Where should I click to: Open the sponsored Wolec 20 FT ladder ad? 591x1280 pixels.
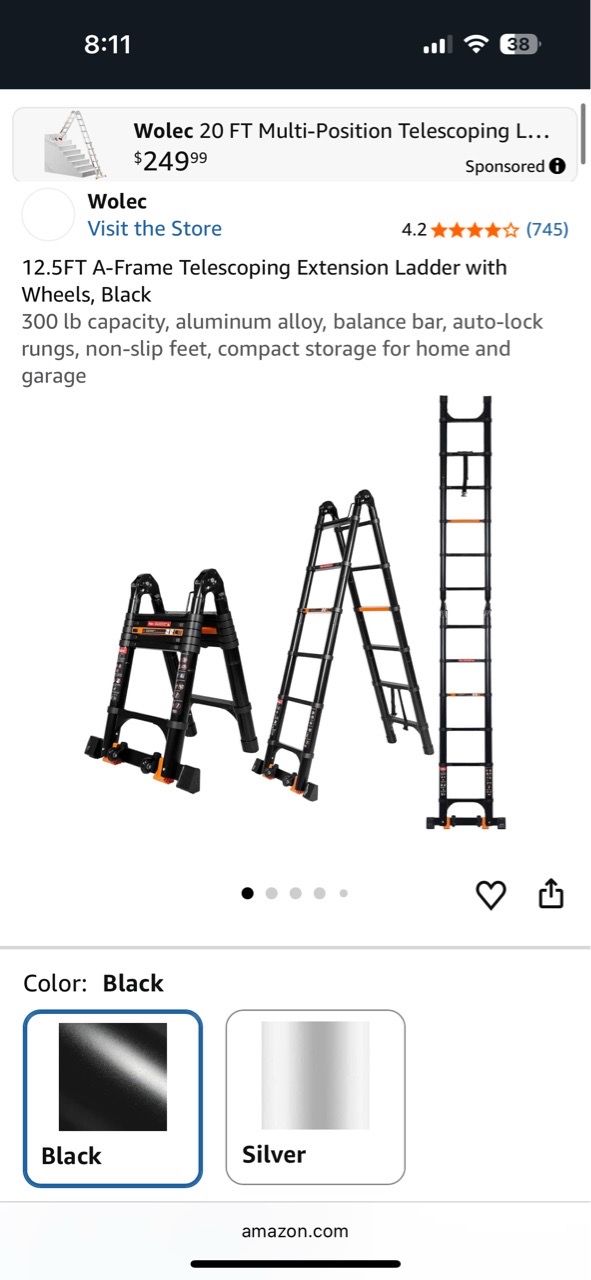tap(294, 145)
